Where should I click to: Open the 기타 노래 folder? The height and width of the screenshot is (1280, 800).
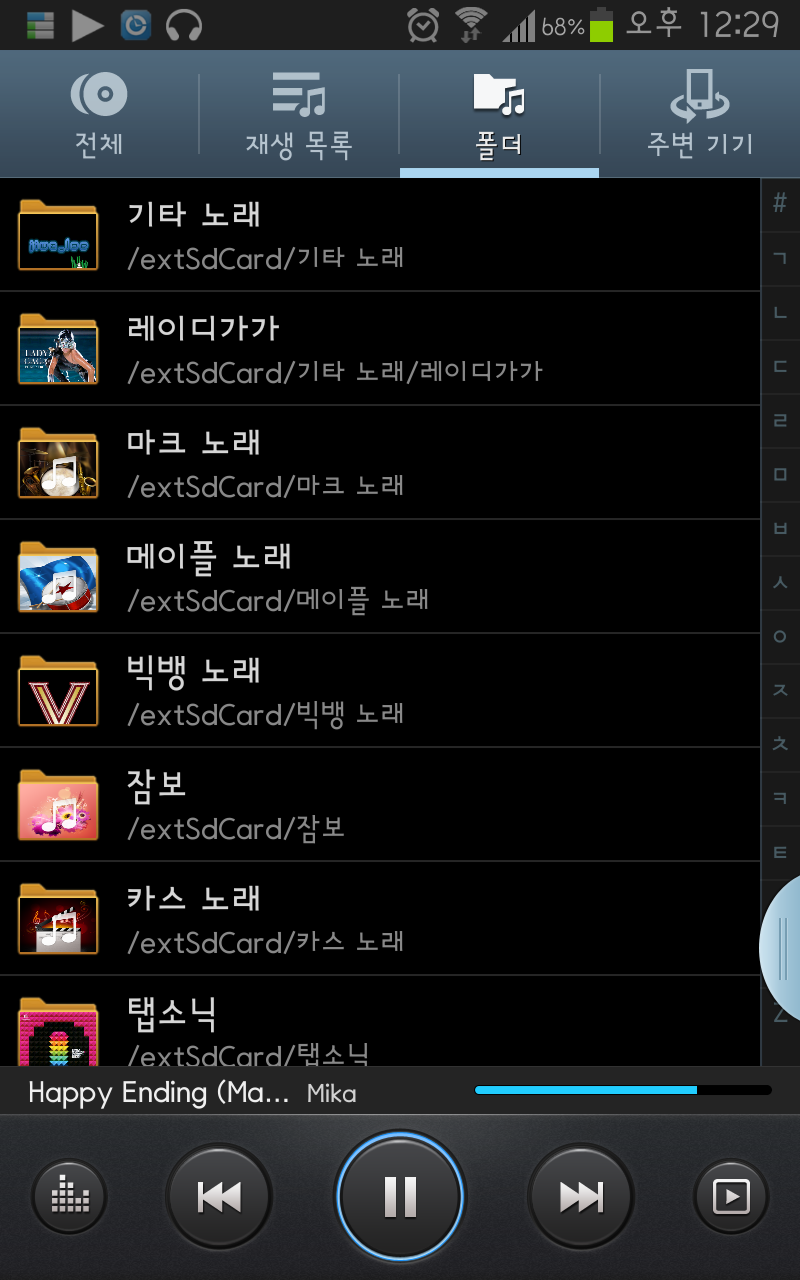pos(380,235)
